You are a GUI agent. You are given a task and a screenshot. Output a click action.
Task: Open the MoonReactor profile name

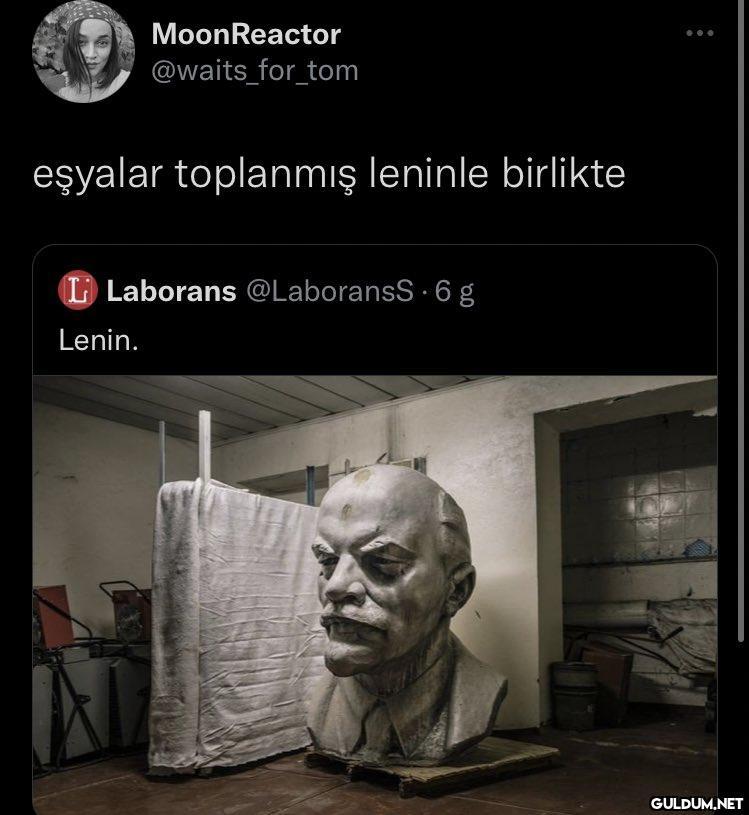point(246,35)
